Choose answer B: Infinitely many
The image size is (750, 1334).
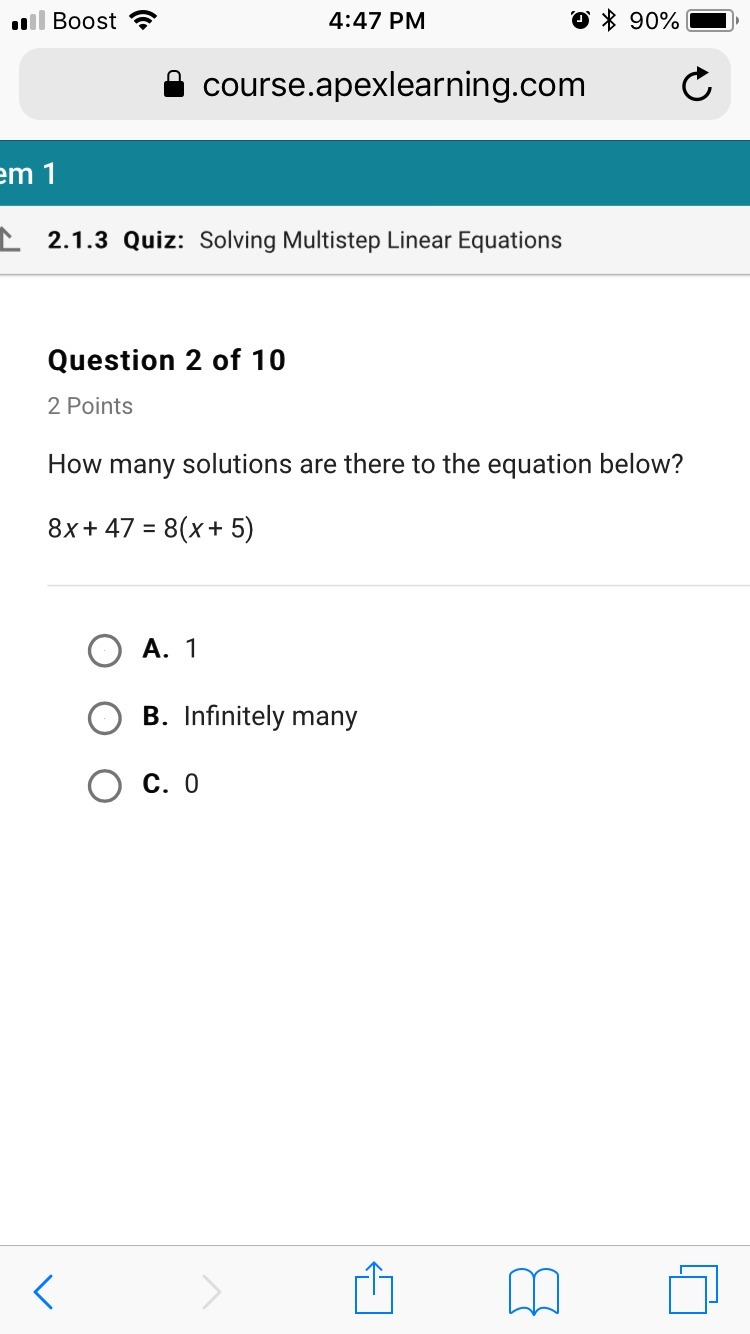pos(105,718)
